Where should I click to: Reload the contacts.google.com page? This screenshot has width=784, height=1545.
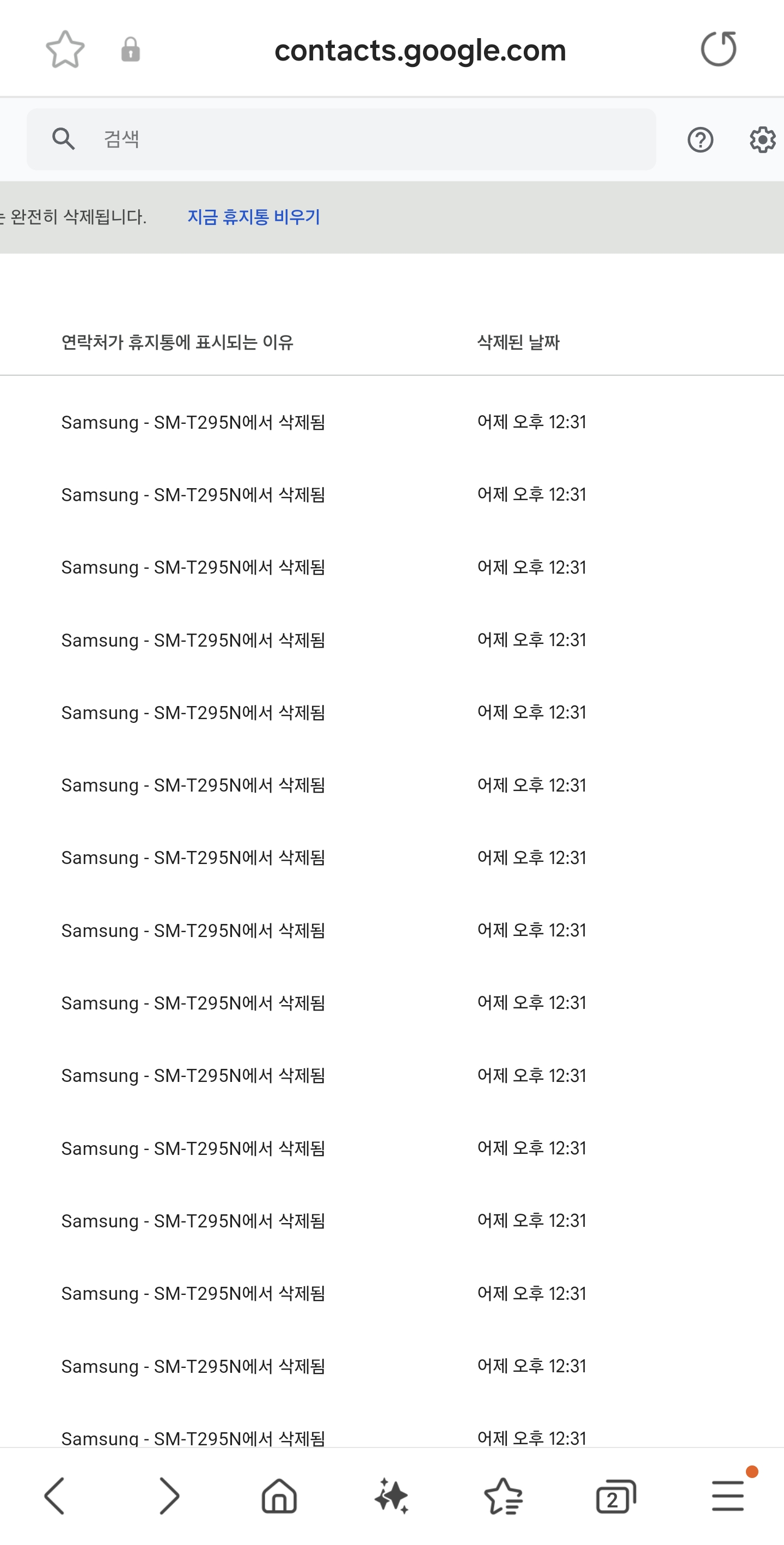[x=718, y=48]
